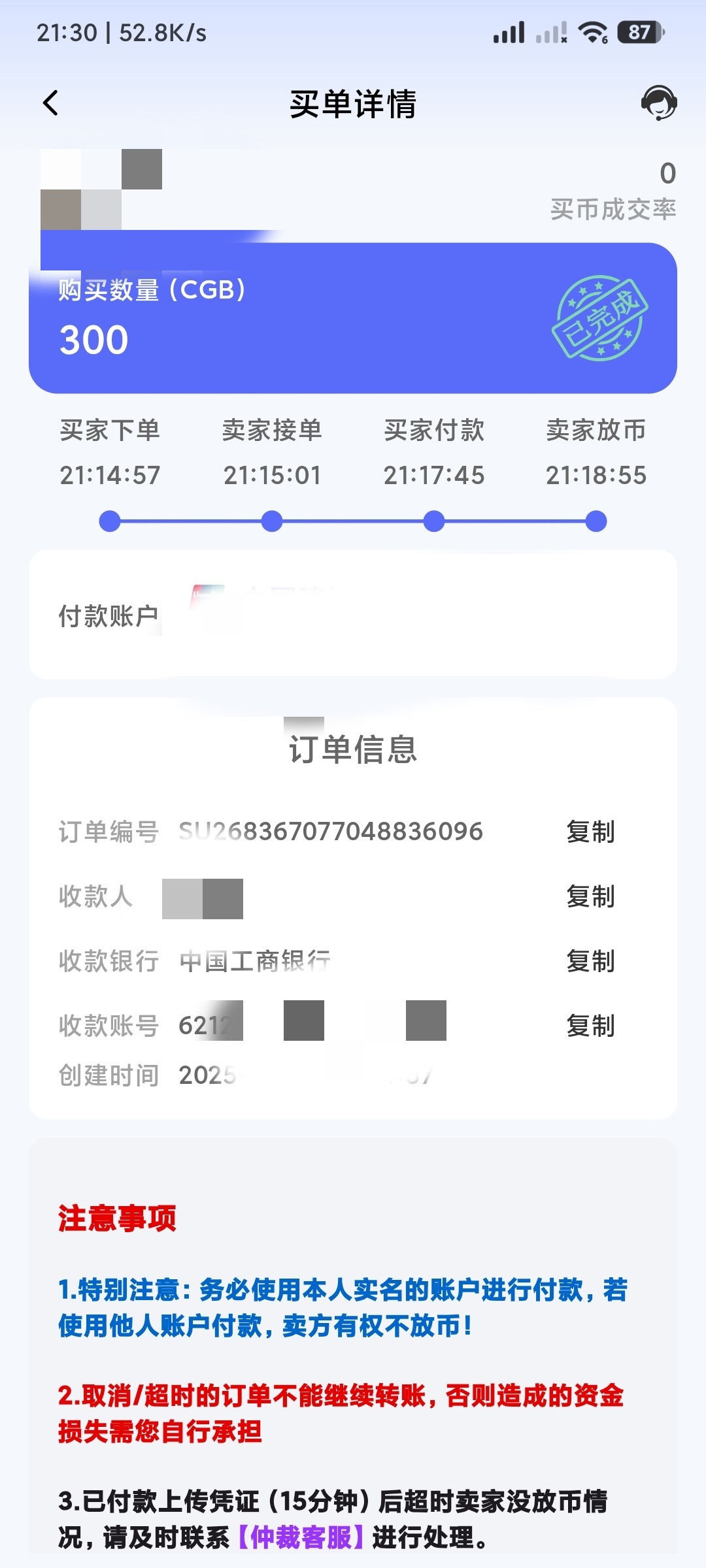Copy the payee name 收款人
The image size is (706, 1568).
pyautogui.click(x=590, y=896)
